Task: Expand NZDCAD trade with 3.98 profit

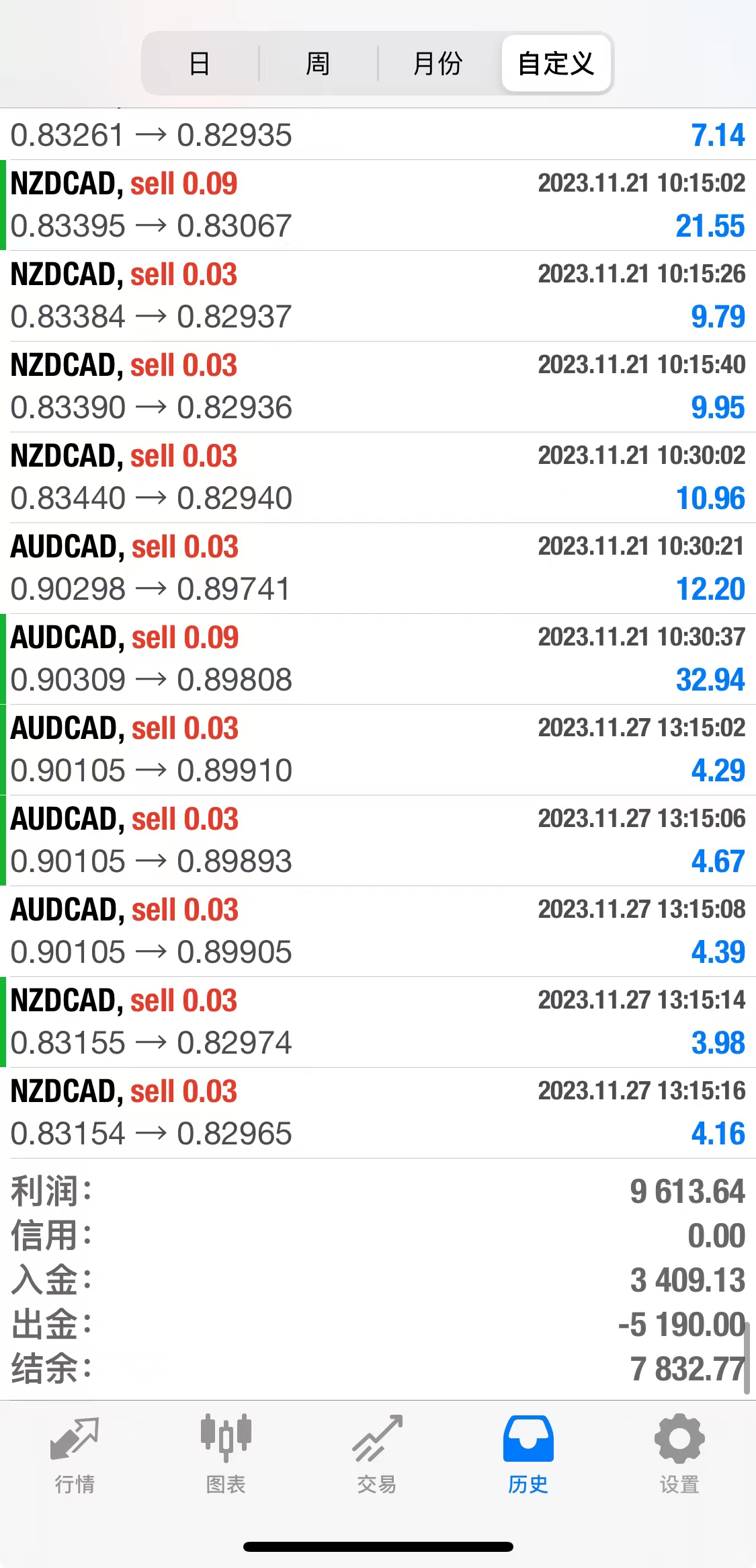Action: point(378,1022)
